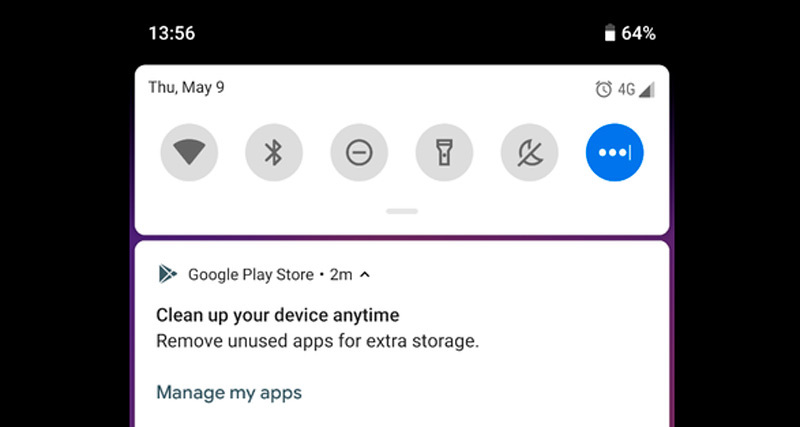Switch on the flashlight
Image resolution: width=800 pixels, height=427 pixels.
tap(444, 152)
